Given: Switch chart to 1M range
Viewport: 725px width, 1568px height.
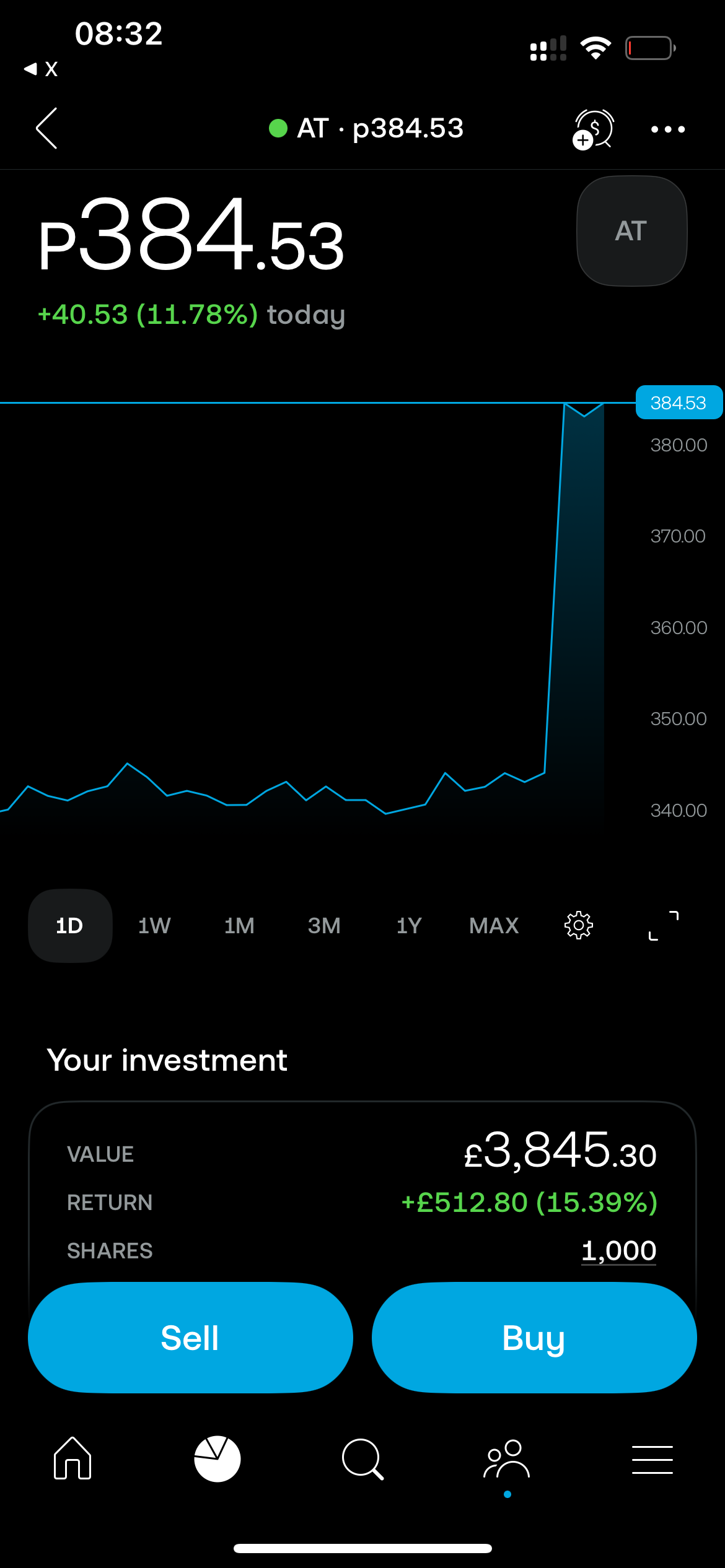Looking at the screenshot, I should [239, 925].
